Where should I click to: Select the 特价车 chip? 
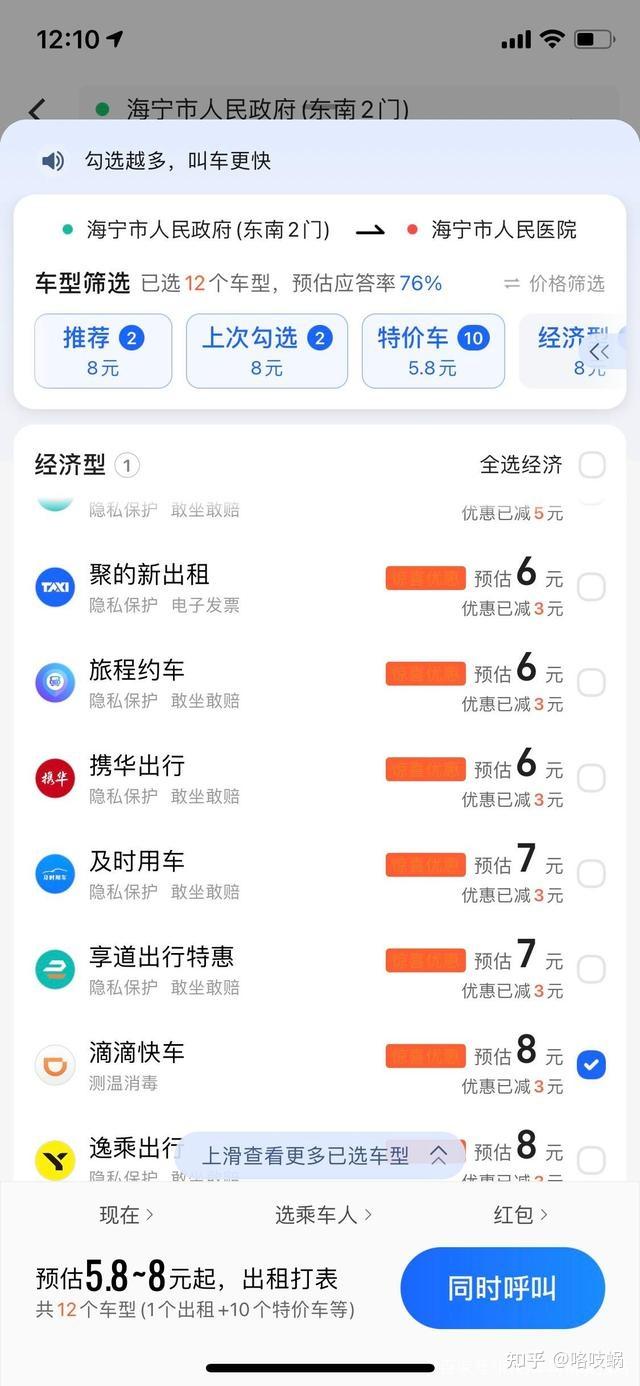(432, 350)
